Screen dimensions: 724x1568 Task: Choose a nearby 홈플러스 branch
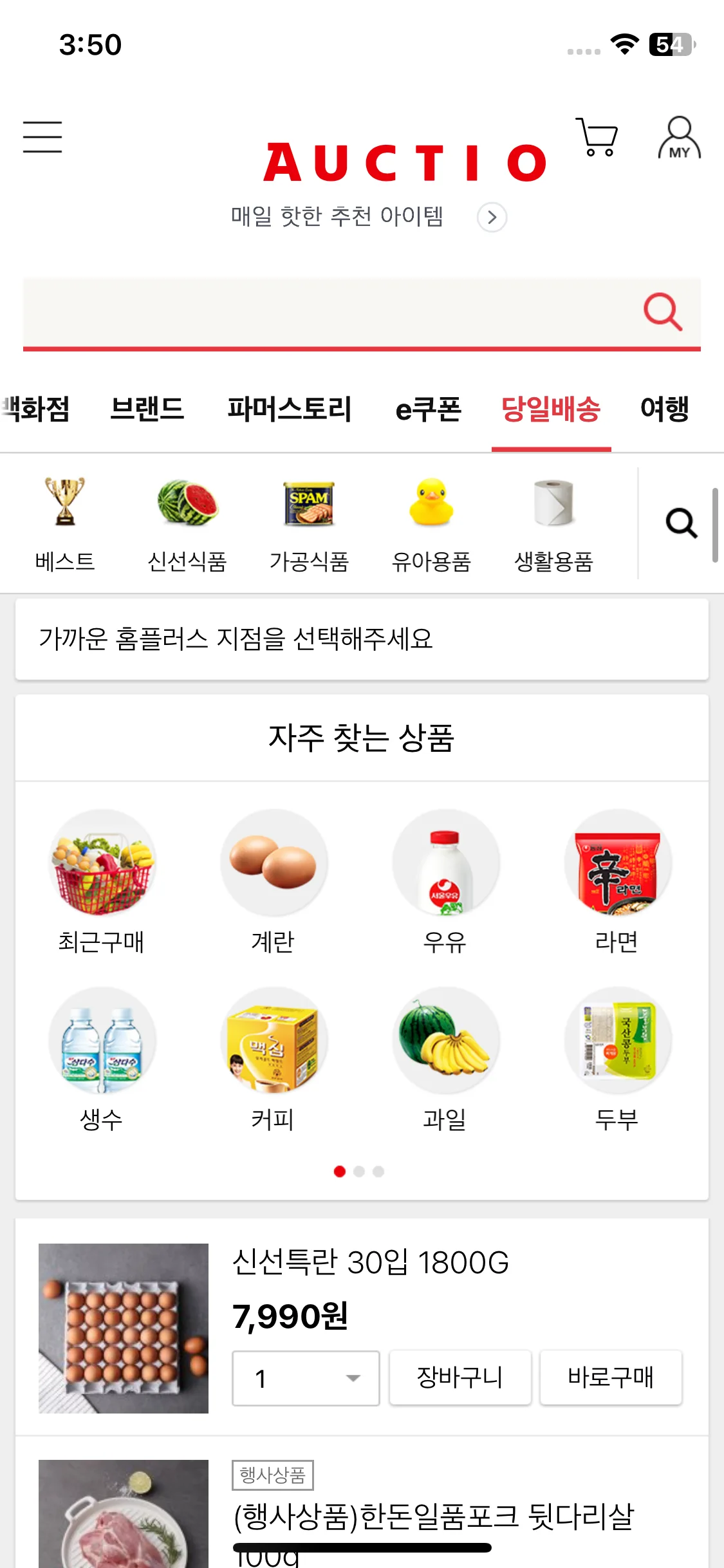(362, 639)
